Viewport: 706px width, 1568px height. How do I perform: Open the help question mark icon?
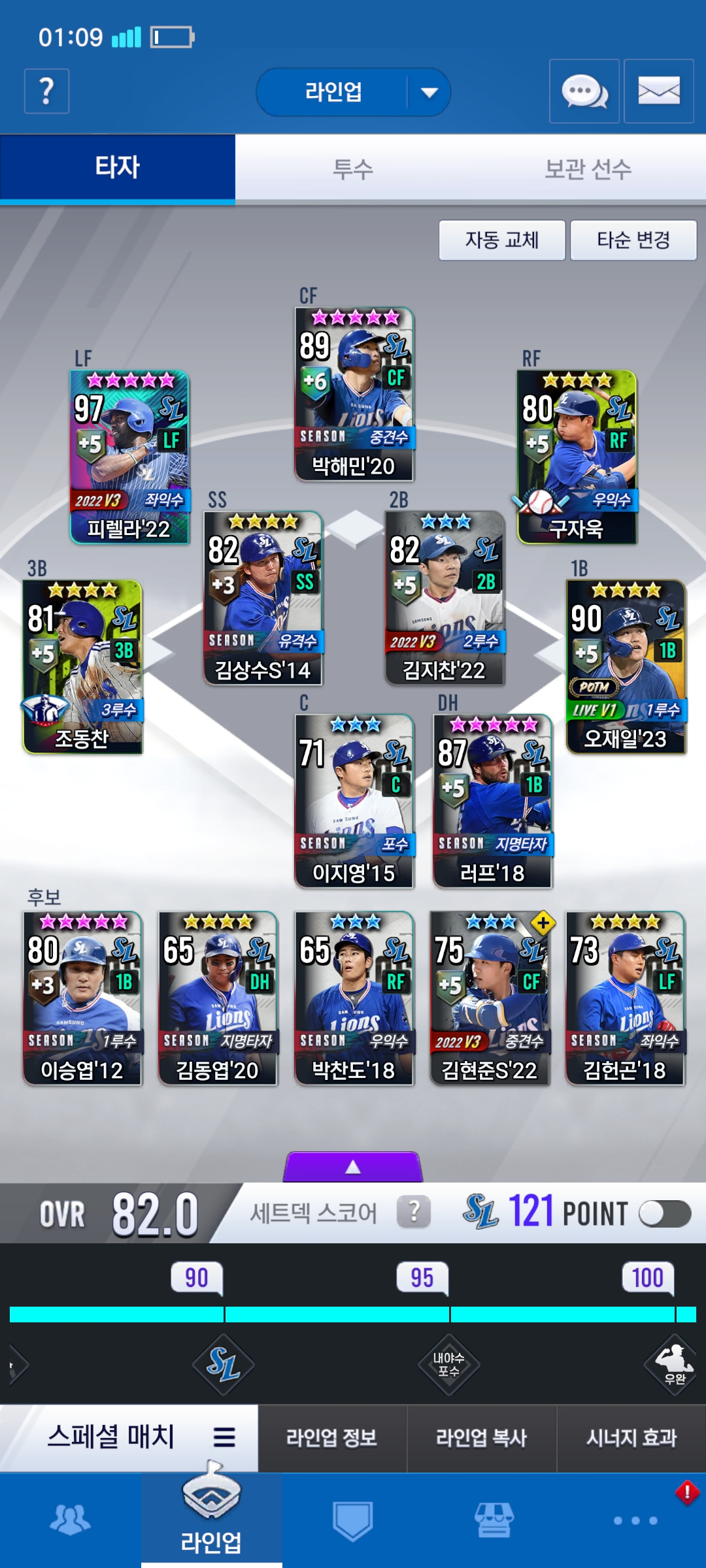pyautogui.click(x=46, y=91)
